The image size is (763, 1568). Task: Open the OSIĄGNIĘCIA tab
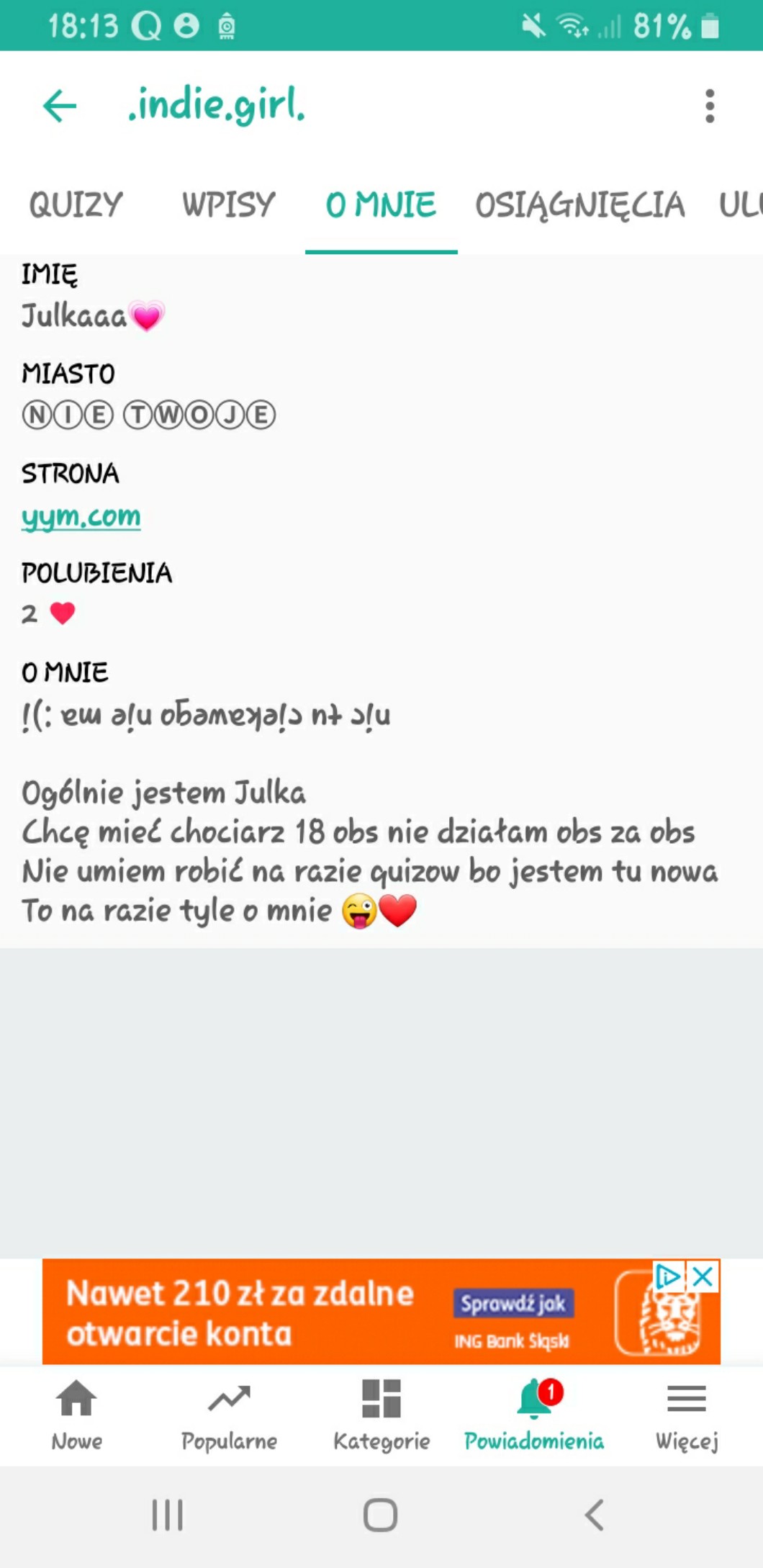(580, 204)
